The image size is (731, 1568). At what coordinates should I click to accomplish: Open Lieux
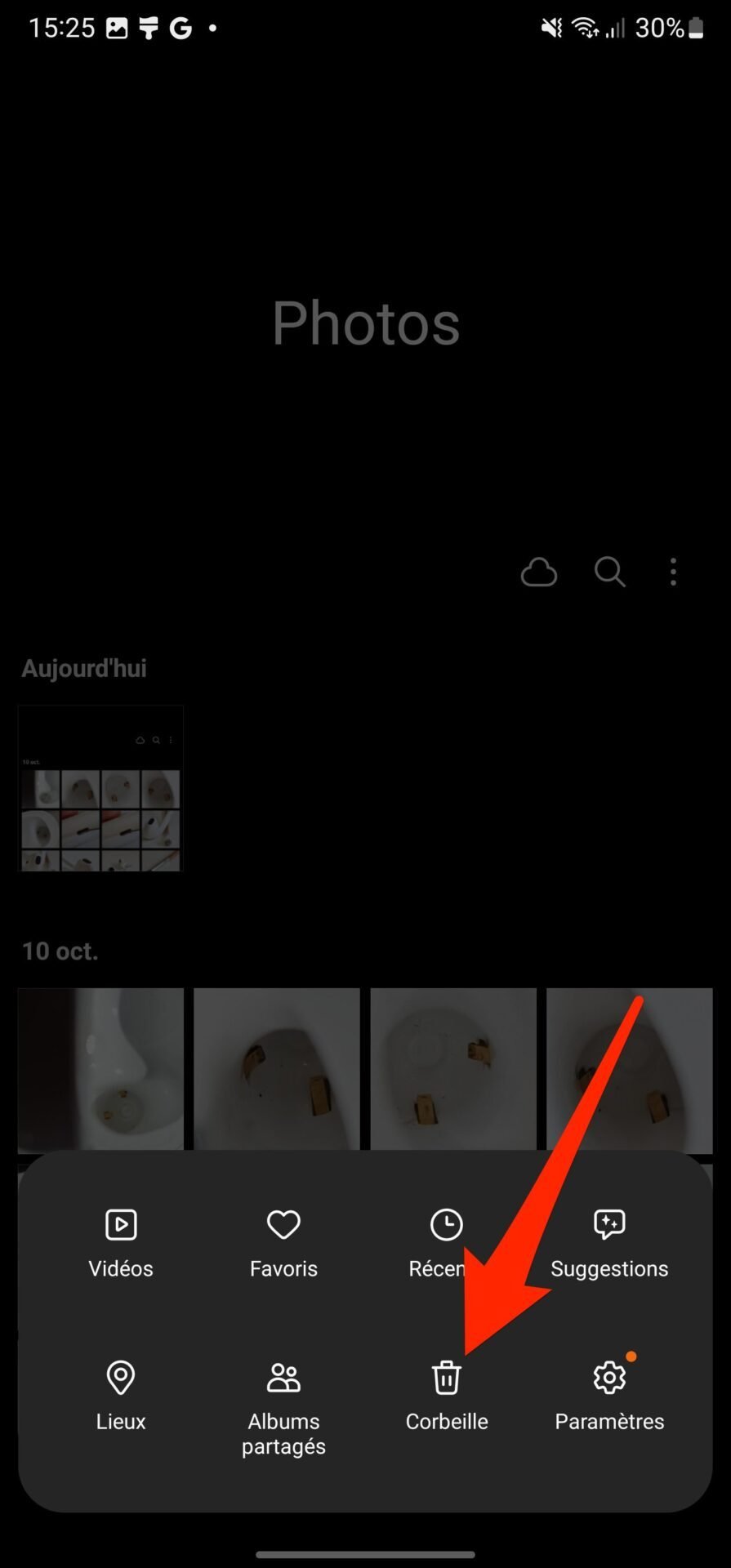coord(121,1396)
